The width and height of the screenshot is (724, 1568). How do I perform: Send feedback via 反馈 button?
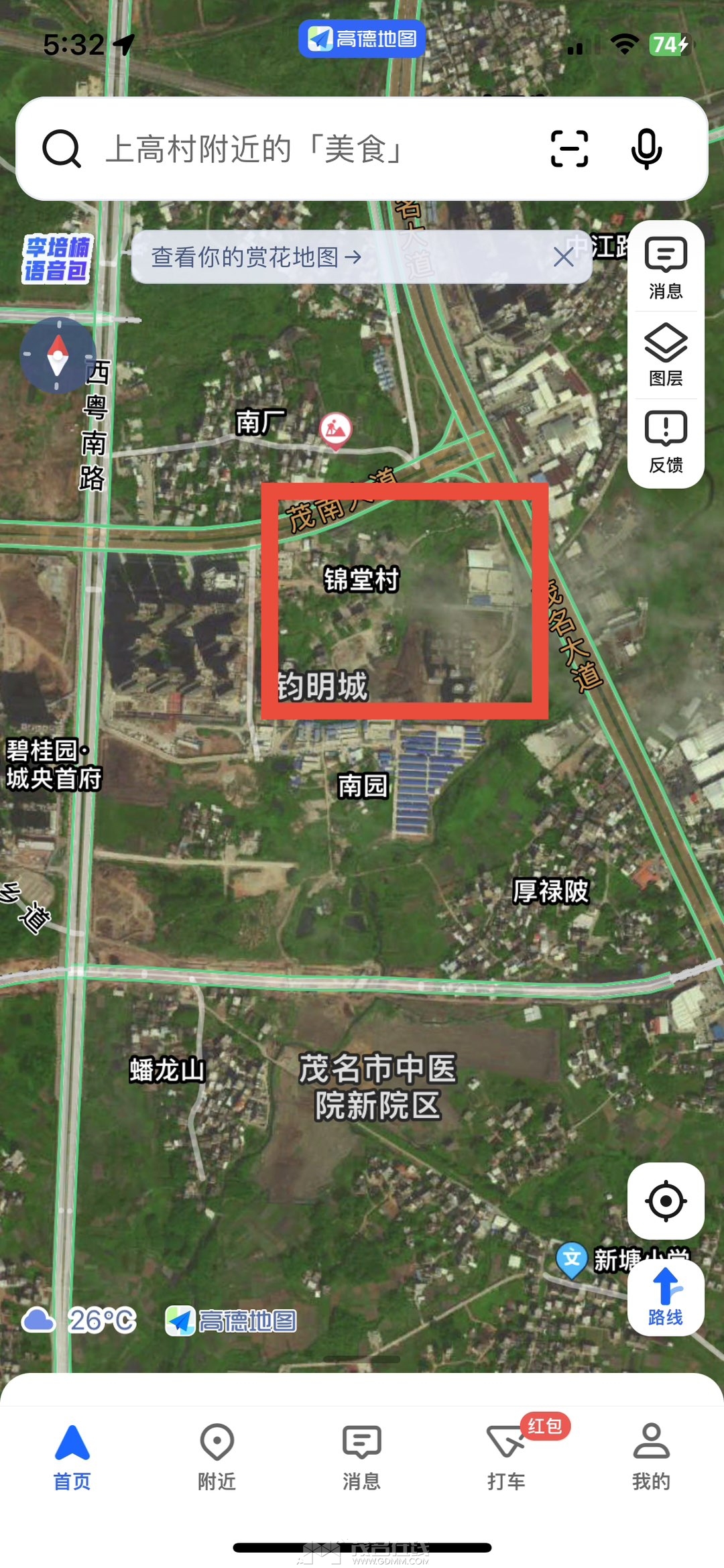pos(665,442)
